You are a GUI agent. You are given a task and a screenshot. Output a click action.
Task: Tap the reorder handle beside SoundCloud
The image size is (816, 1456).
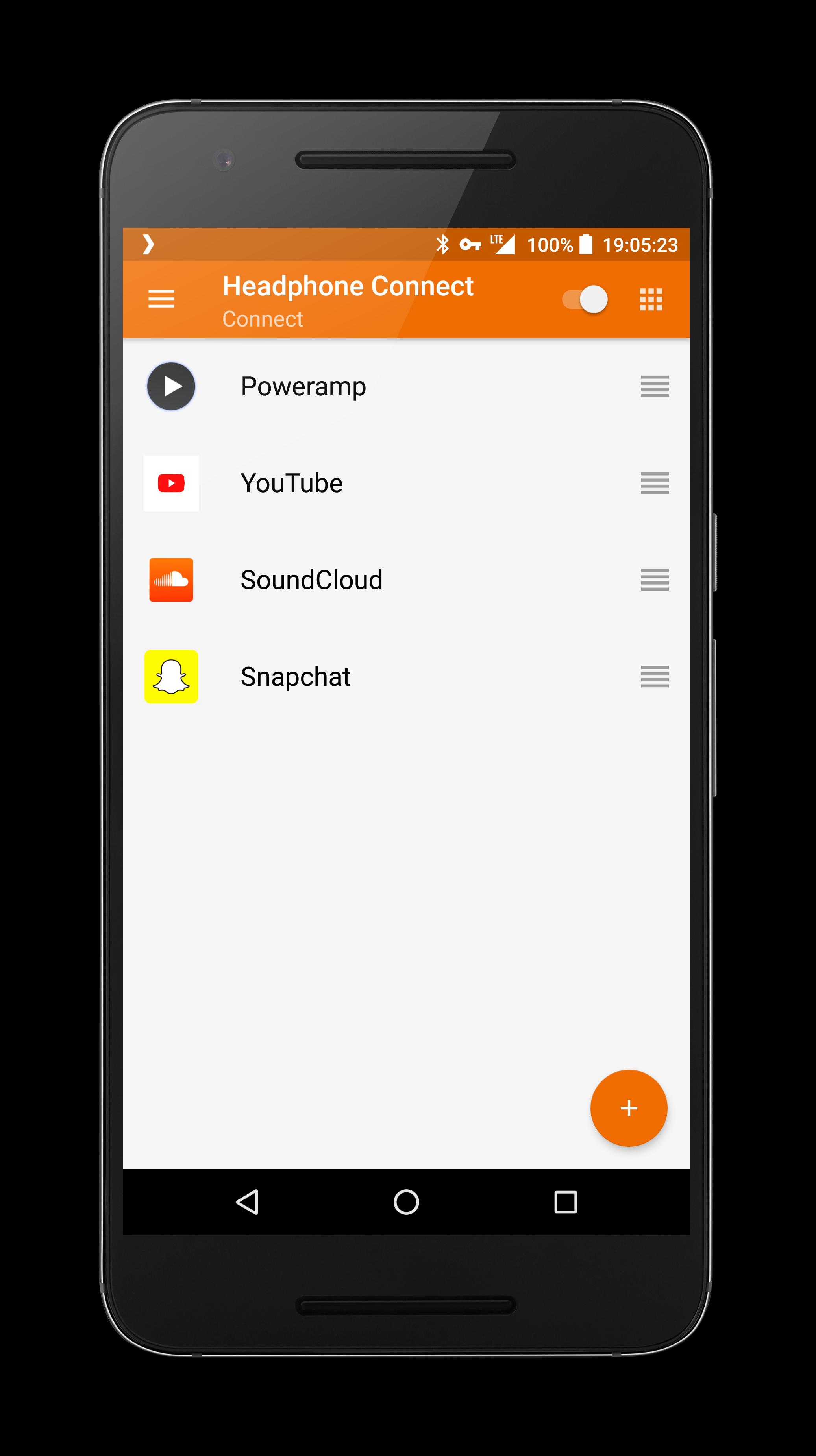(x=655, y=580)
